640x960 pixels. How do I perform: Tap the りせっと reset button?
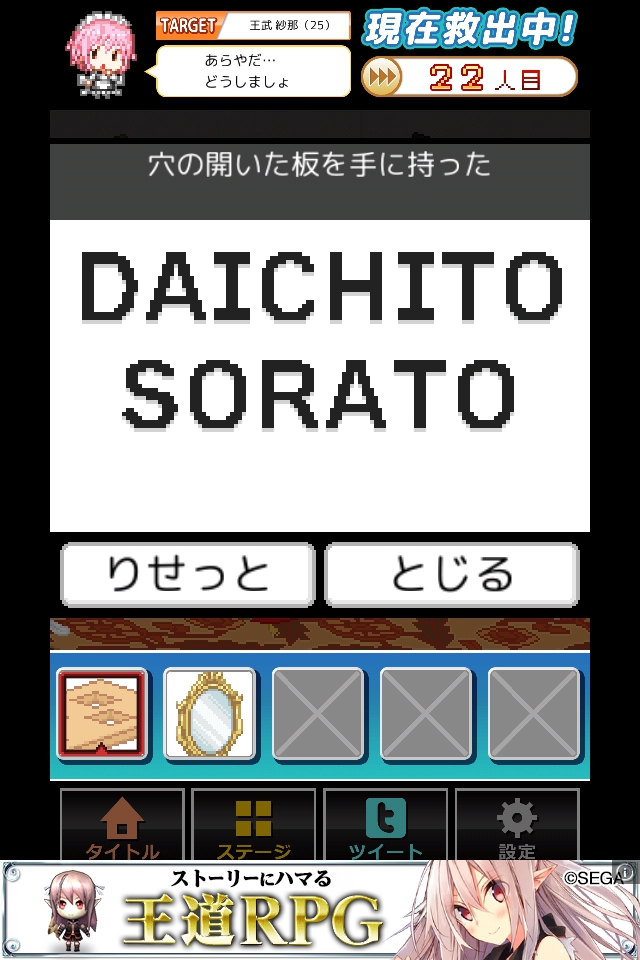tap(188, 575)
